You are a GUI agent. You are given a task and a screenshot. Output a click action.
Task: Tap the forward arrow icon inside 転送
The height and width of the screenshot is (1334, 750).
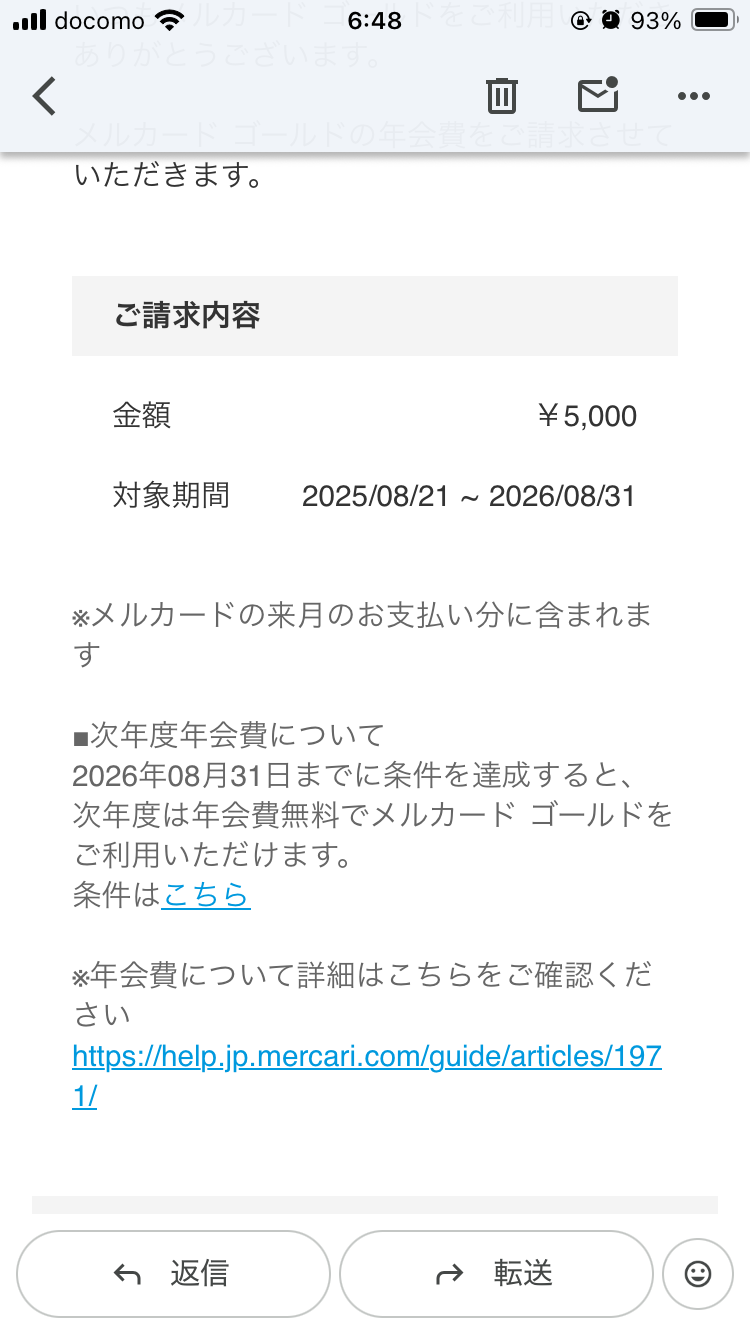[x=449, y=1273]
